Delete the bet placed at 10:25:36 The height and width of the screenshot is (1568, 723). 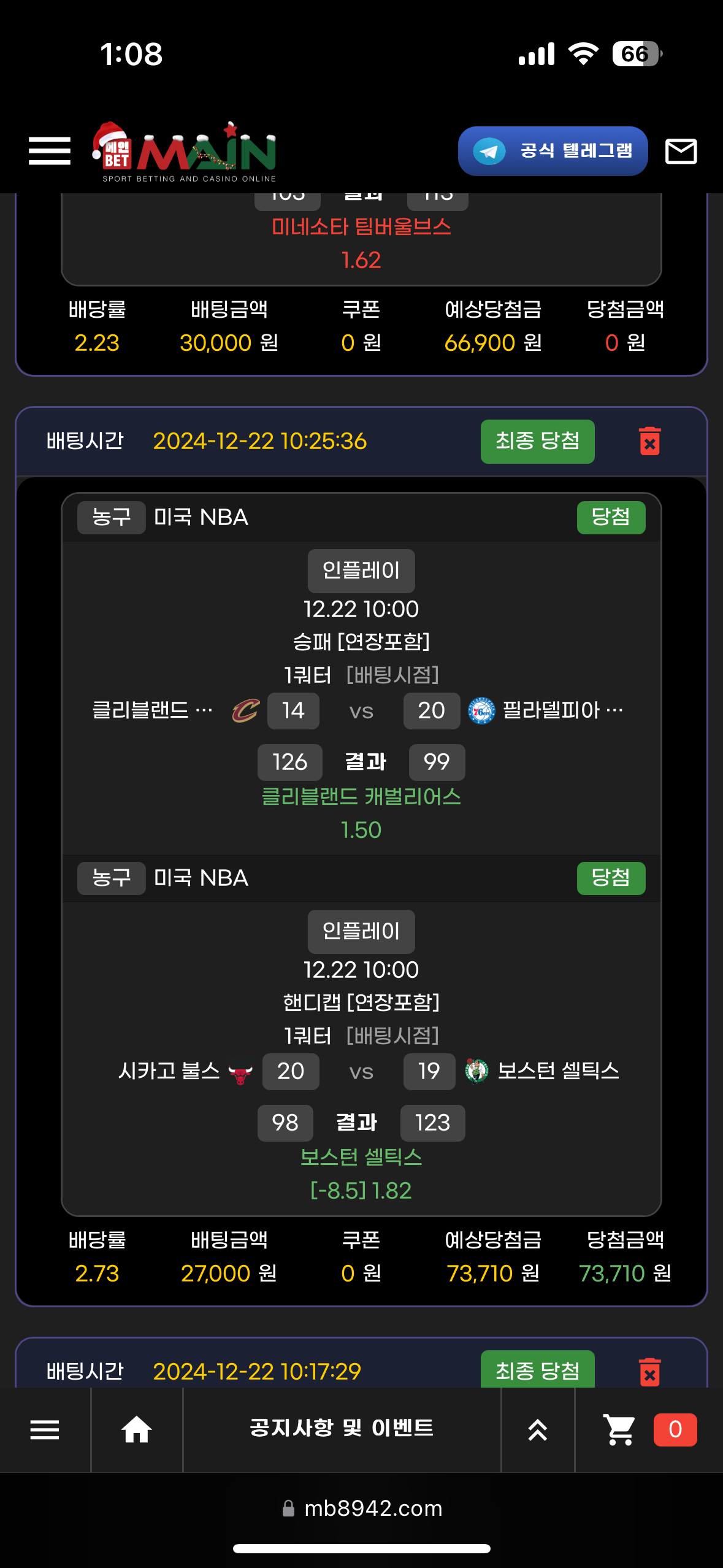pyautogui.click(x=649, y=441)
